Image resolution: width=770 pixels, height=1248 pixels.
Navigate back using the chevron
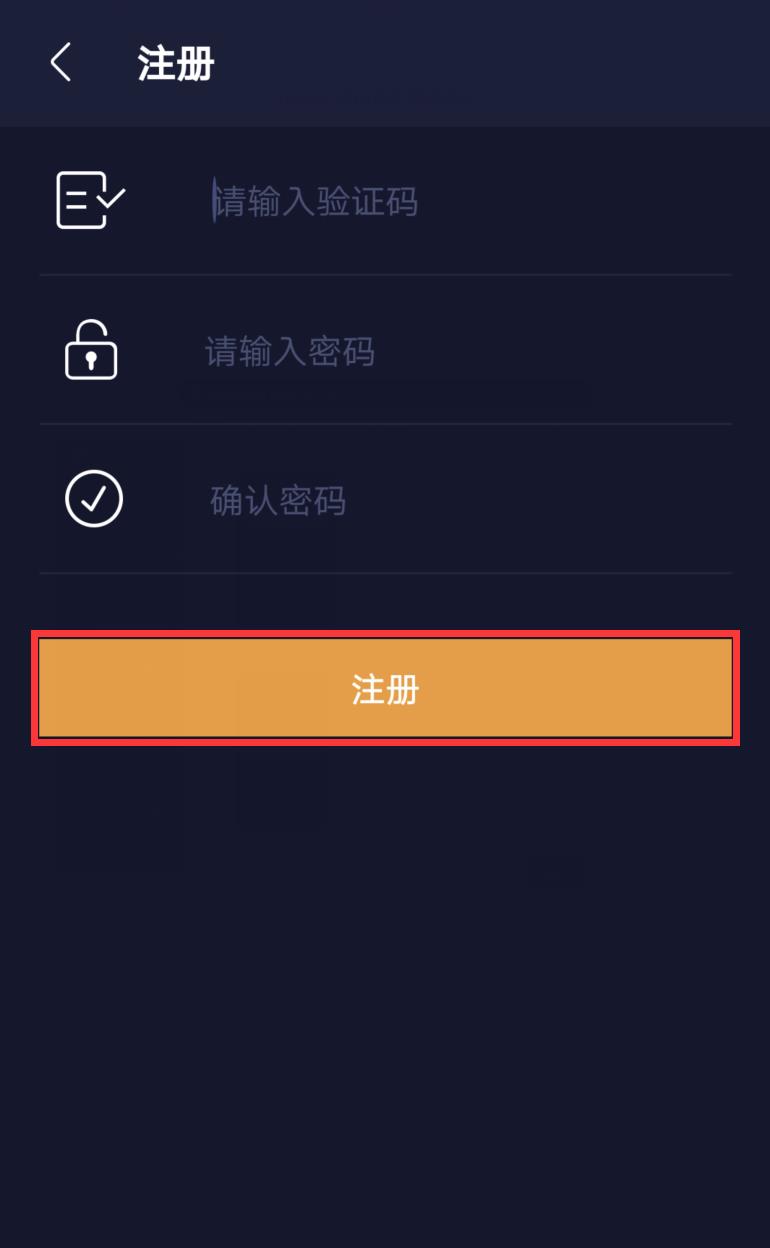[x=60, y=61]
